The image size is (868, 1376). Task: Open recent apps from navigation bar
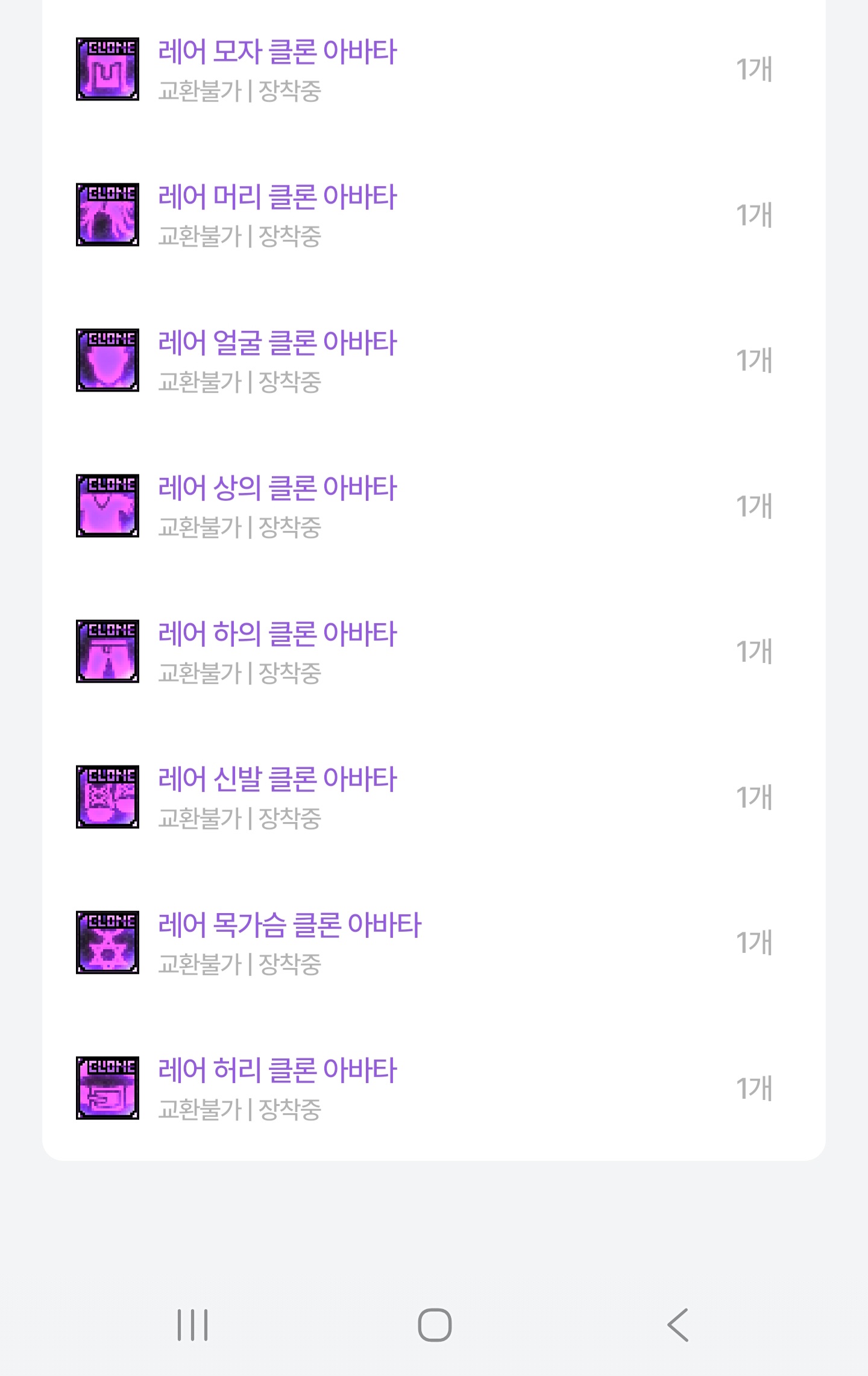[x=193, y=1325]
